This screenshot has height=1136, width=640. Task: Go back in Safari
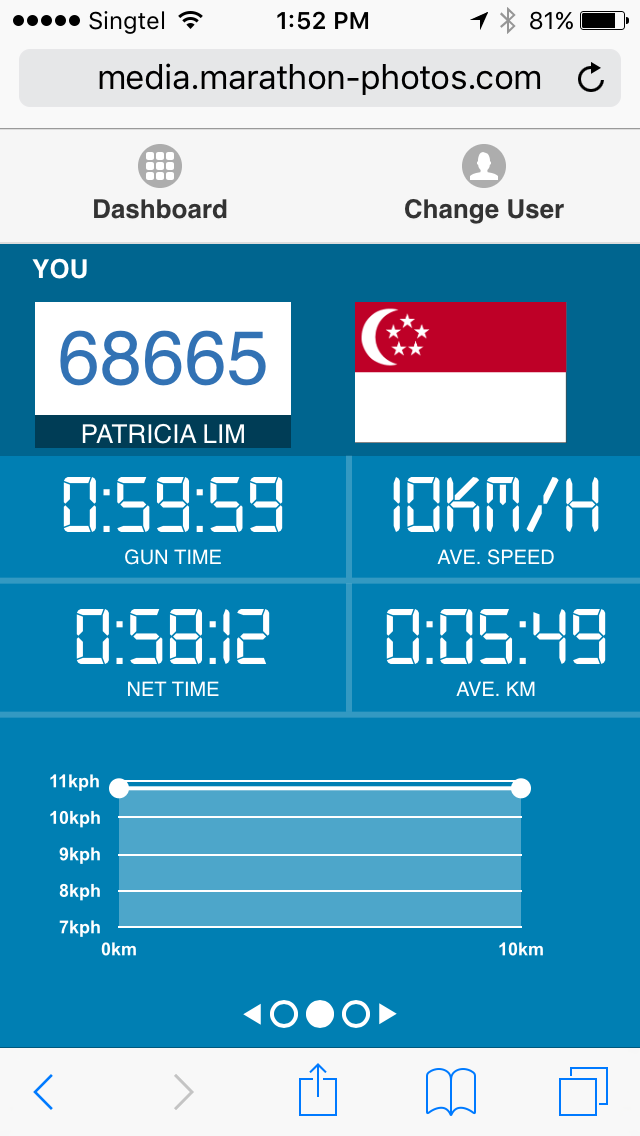pos(43,1092)
